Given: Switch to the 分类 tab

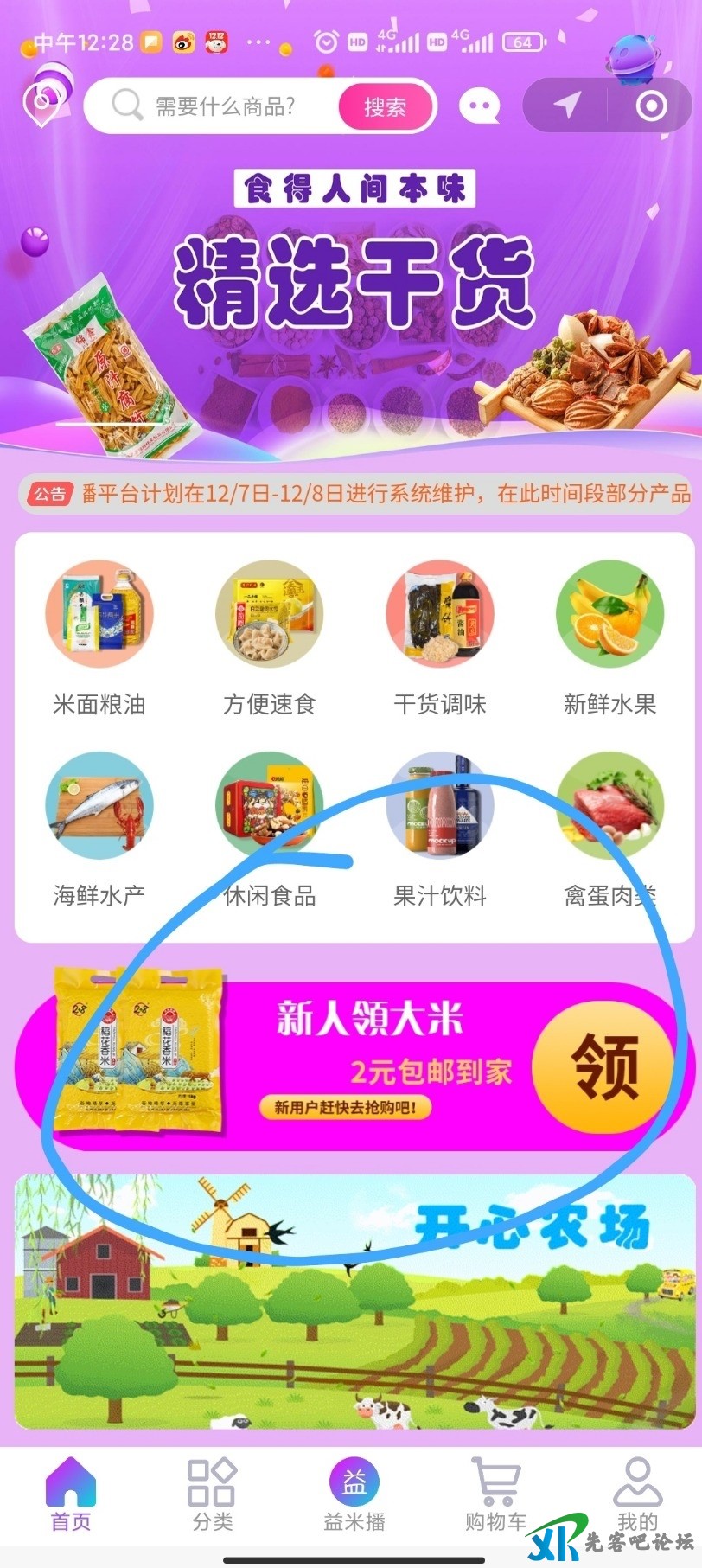Looking at the screenshot, I should coord(212,1494).
